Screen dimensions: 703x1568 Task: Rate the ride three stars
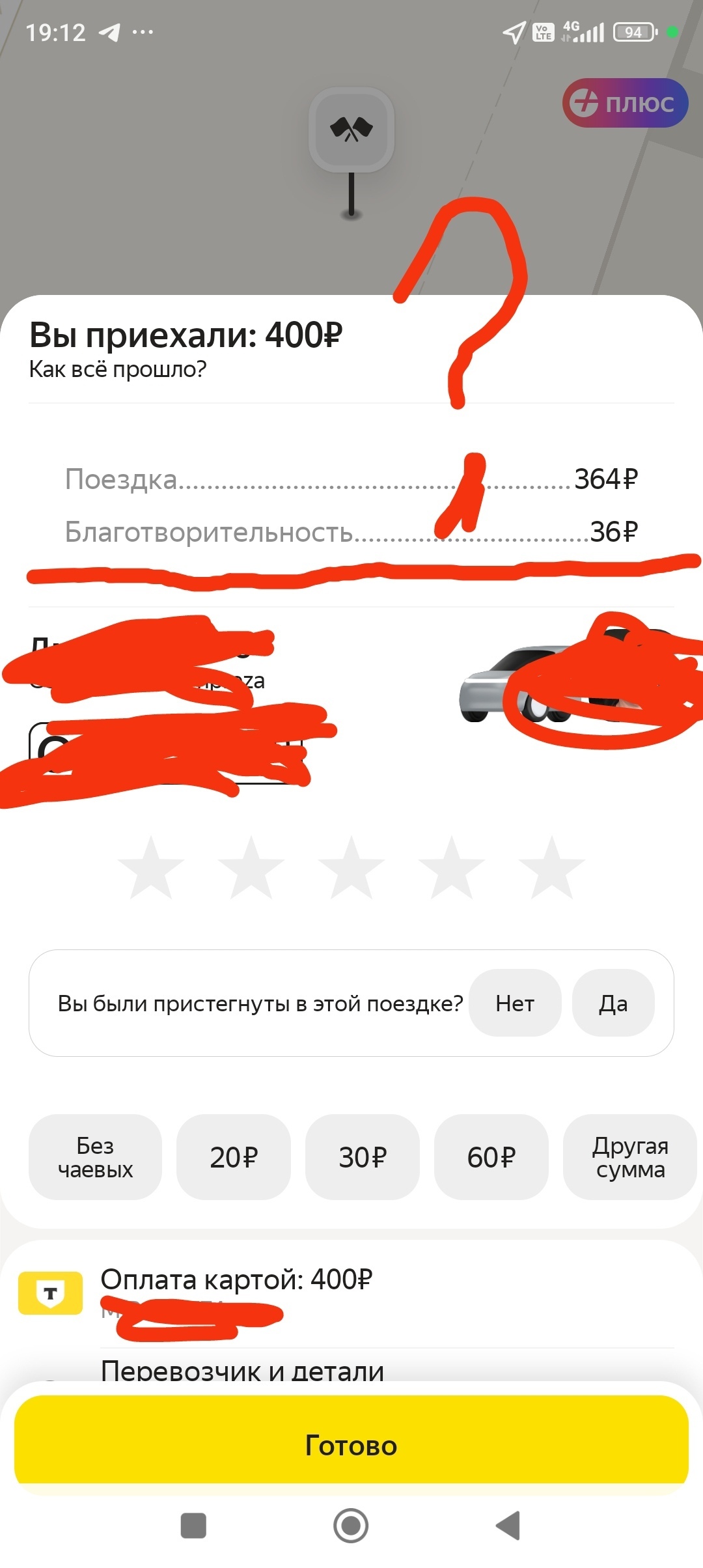[351, 869]
